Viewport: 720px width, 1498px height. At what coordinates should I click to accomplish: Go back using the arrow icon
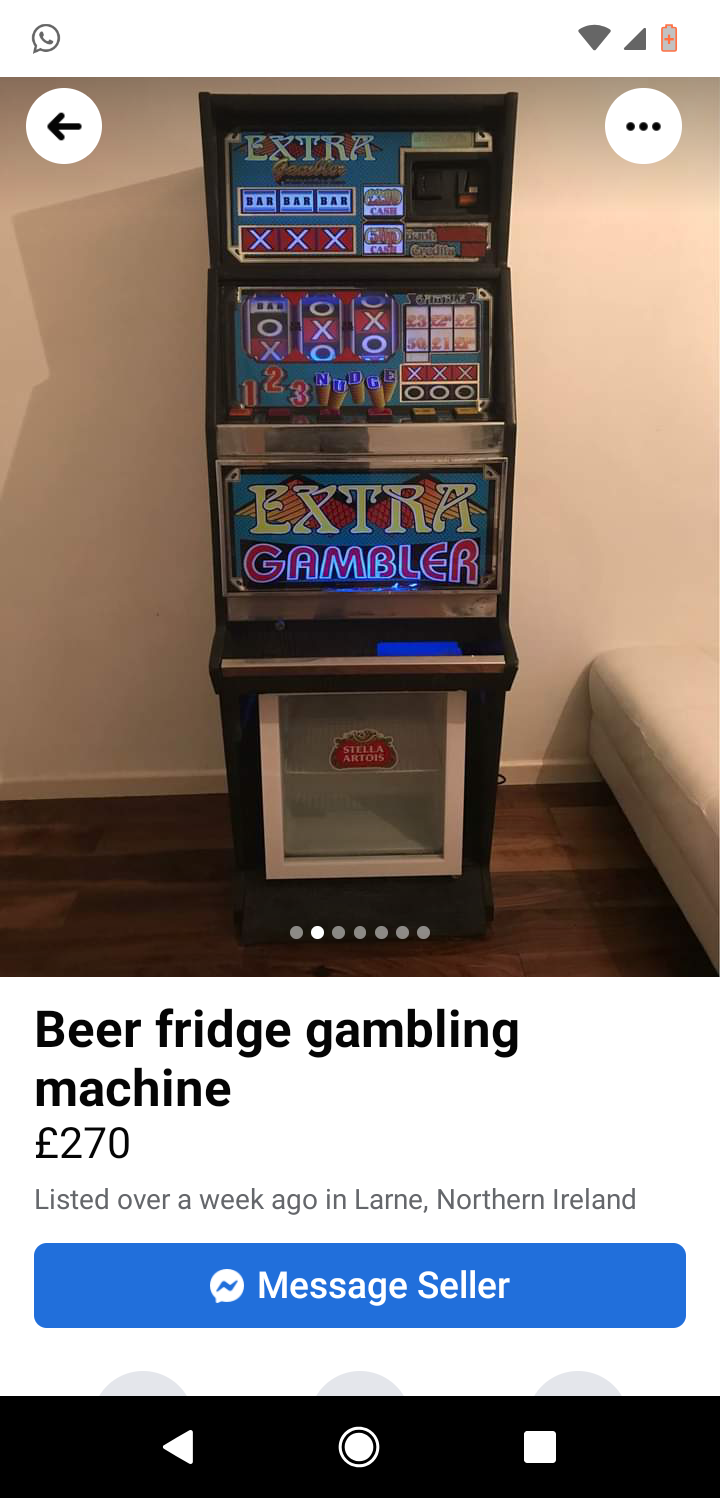click(64, 126)
